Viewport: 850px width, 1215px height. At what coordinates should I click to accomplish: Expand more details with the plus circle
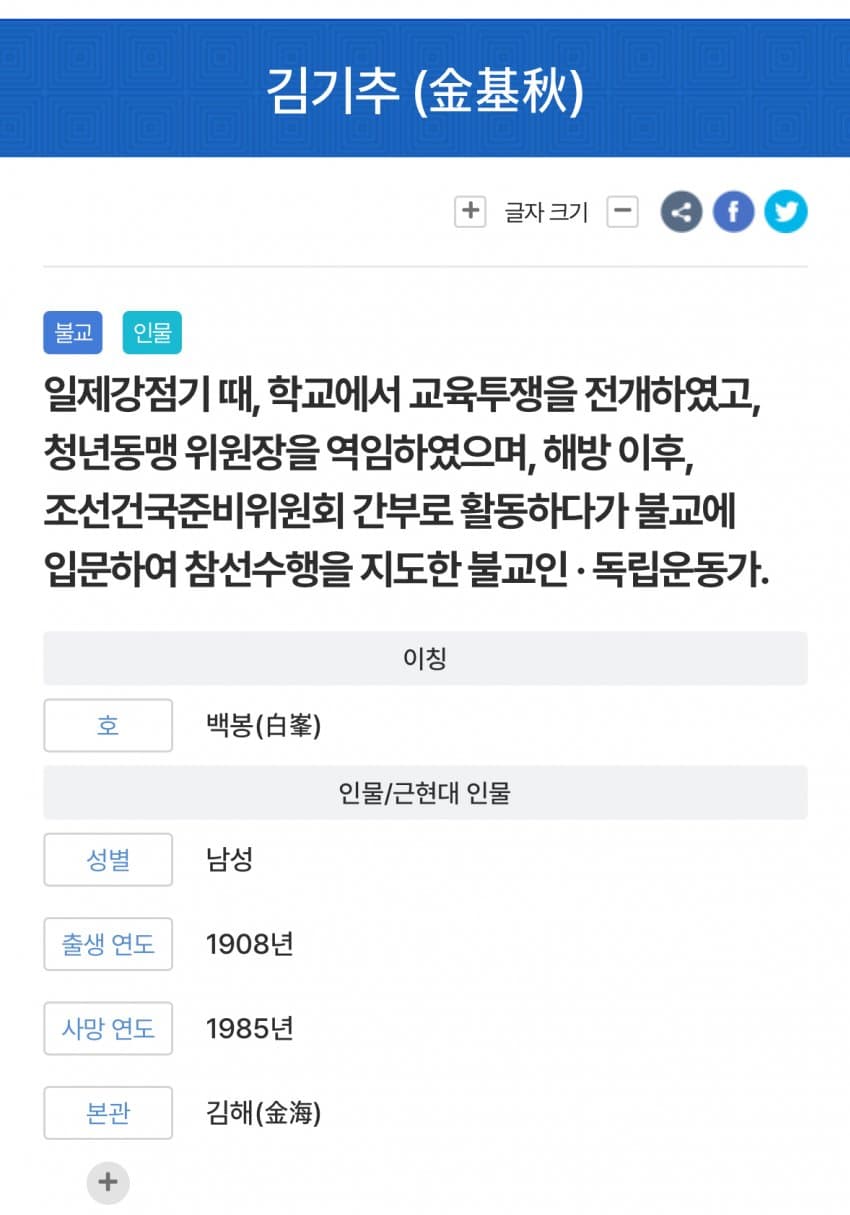click(x=108, y=1183)
